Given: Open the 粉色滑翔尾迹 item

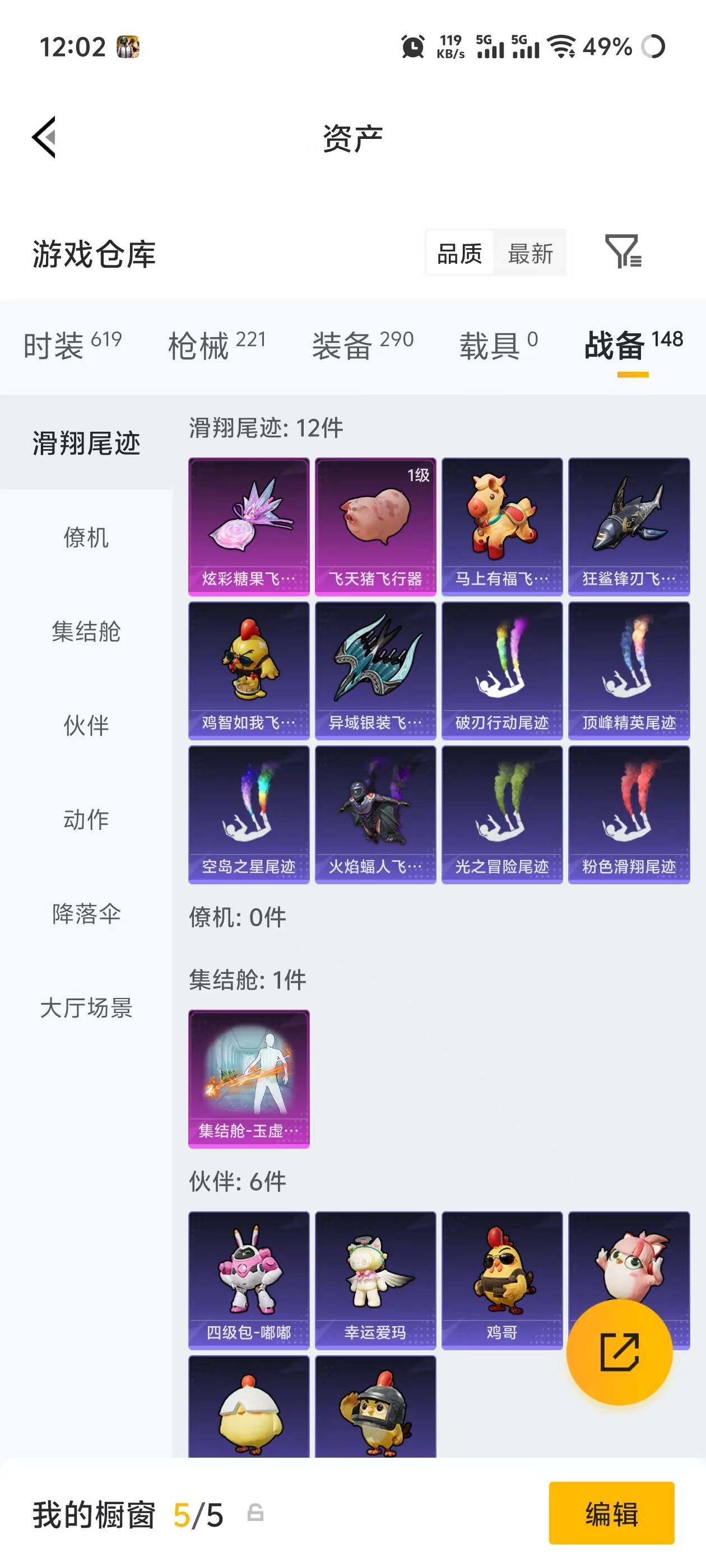Looking at the screenshot, I should [629, 819].
